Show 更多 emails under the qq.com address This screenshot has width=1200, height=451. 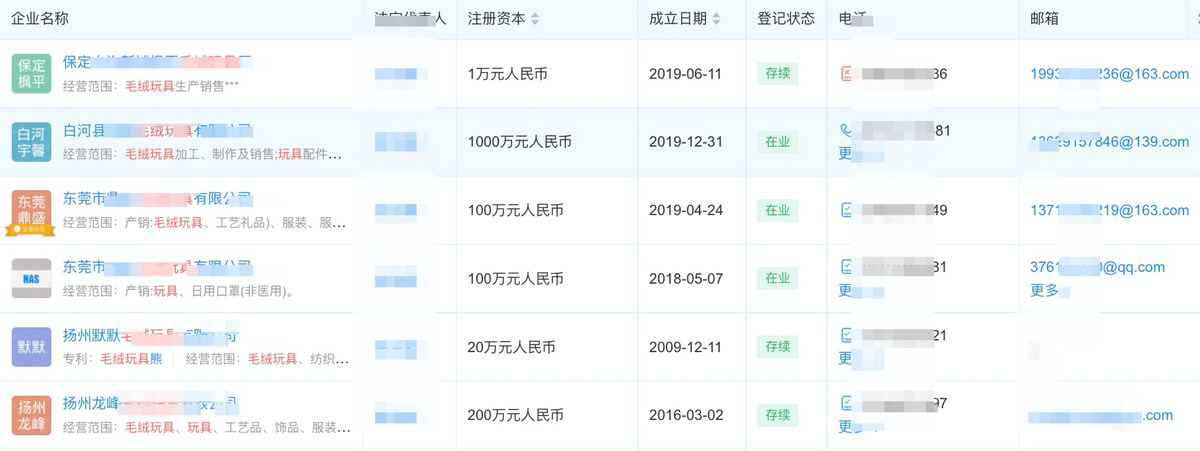pos(1044,290)
